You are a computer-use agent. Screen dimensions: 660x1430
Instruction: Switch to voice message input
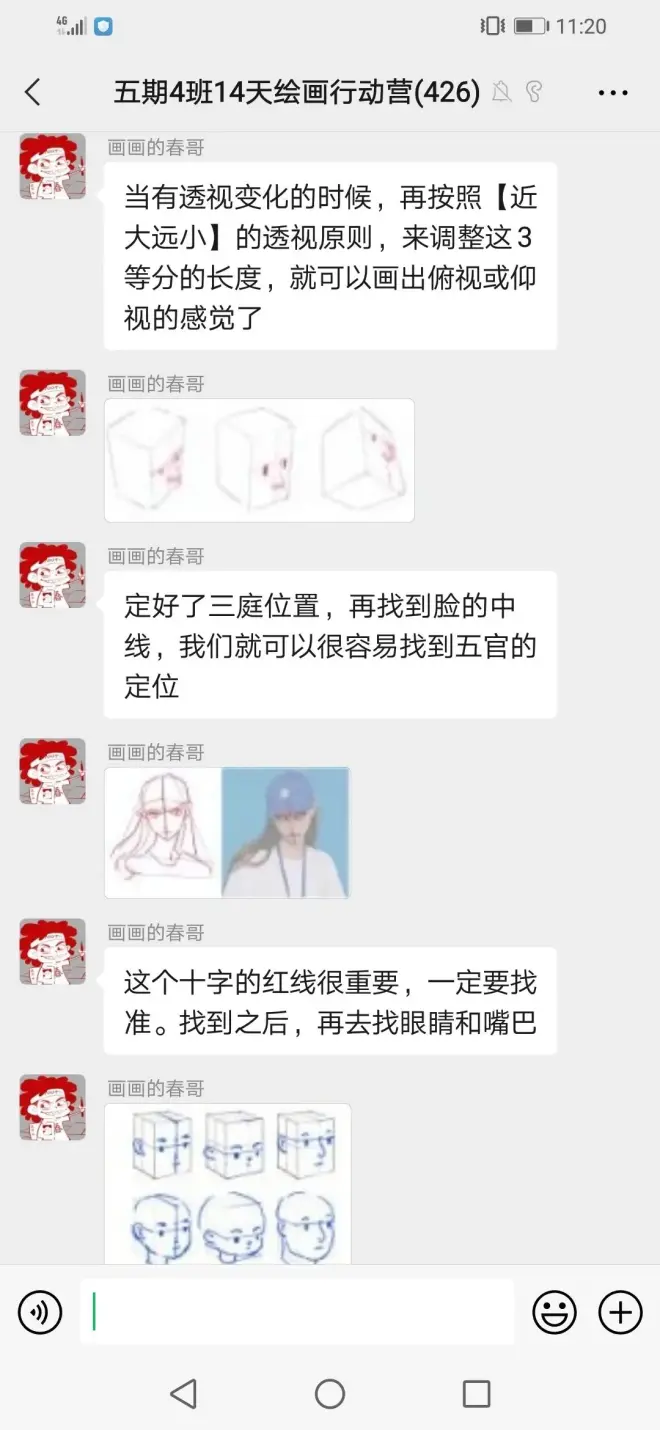(40, 1312)
